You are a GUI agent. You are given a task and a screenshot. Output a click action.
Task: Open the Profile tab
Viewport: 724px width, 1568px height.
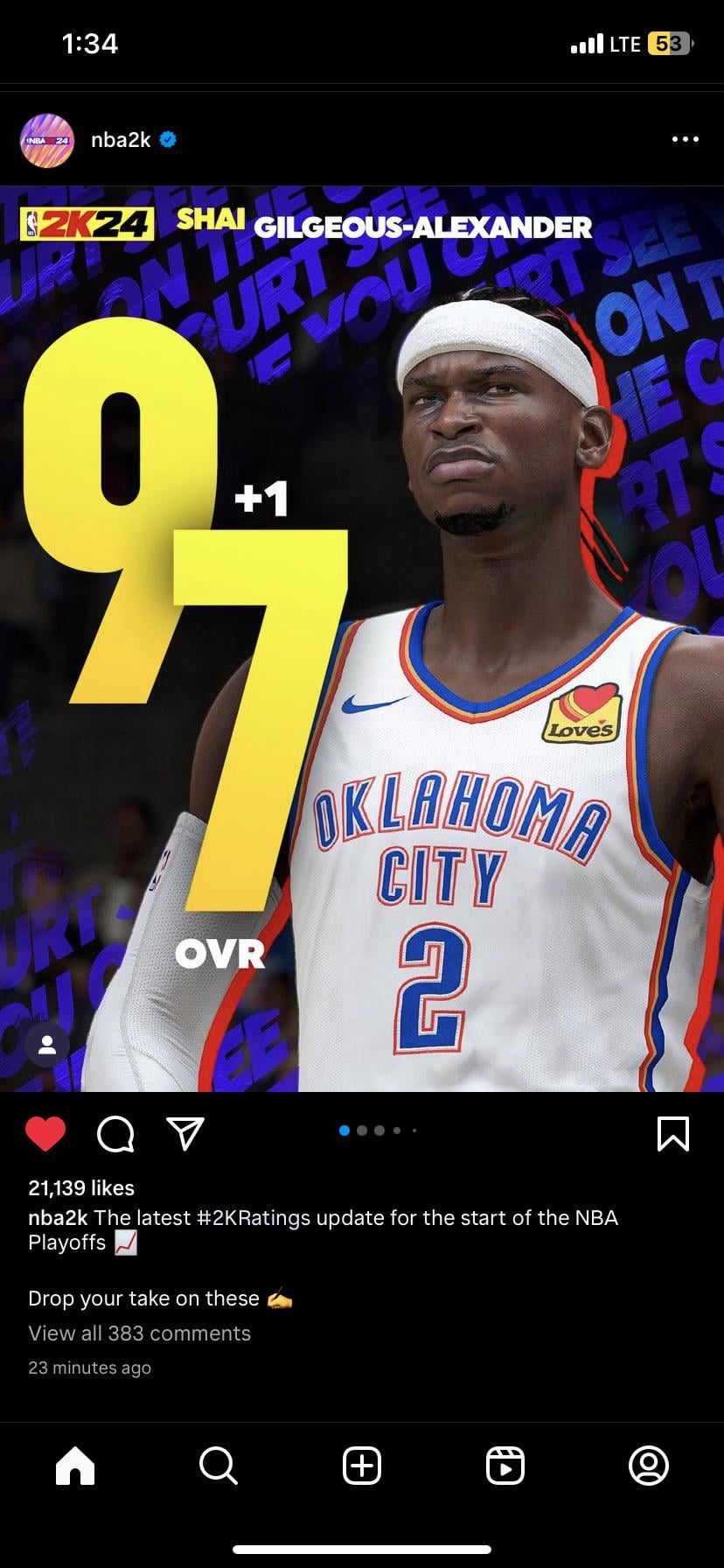click(x=648, y=1465)
